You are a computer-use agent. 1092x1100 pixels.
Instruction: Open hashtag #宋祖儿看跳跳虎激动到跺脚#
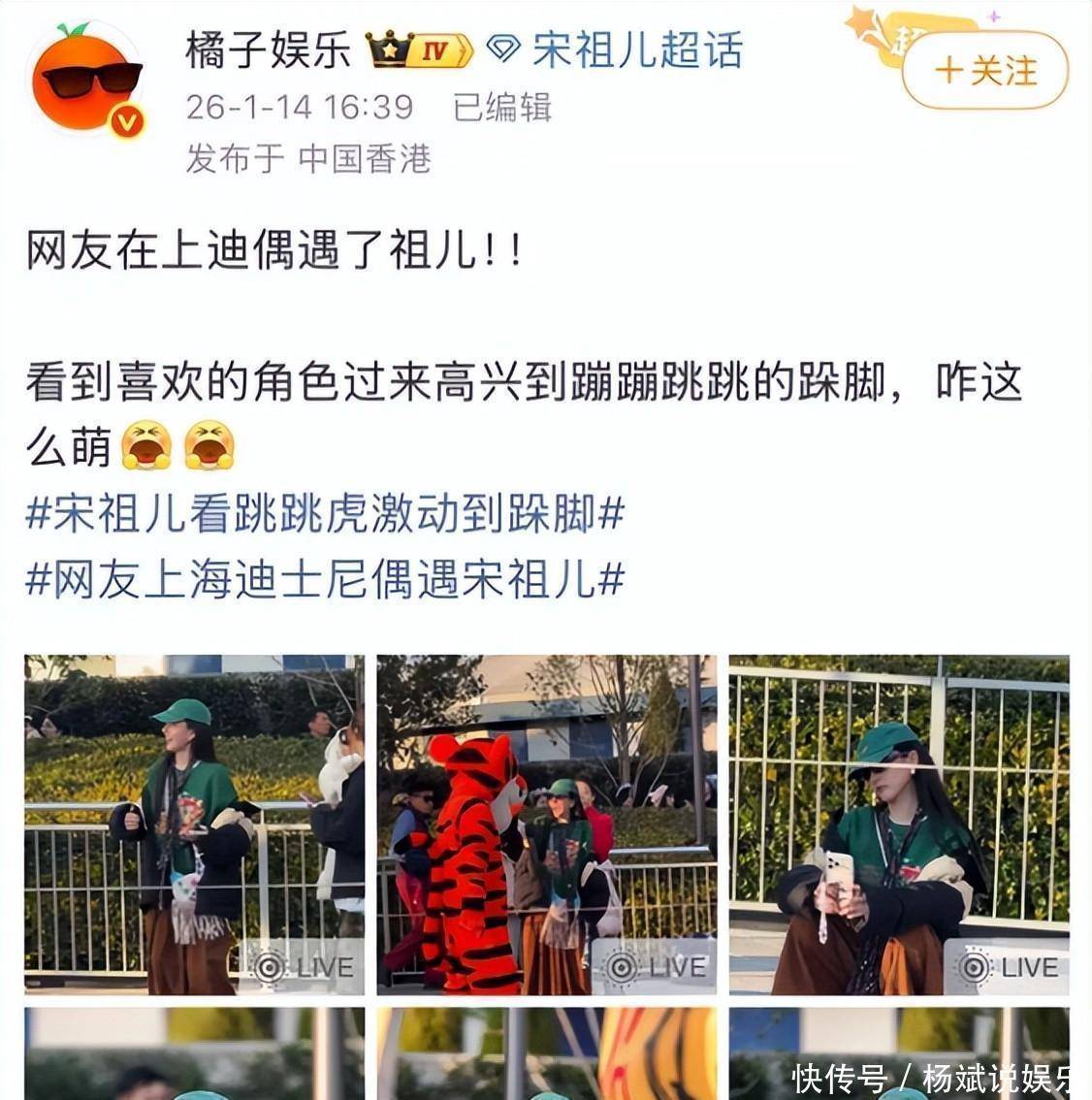click(325, 514)
